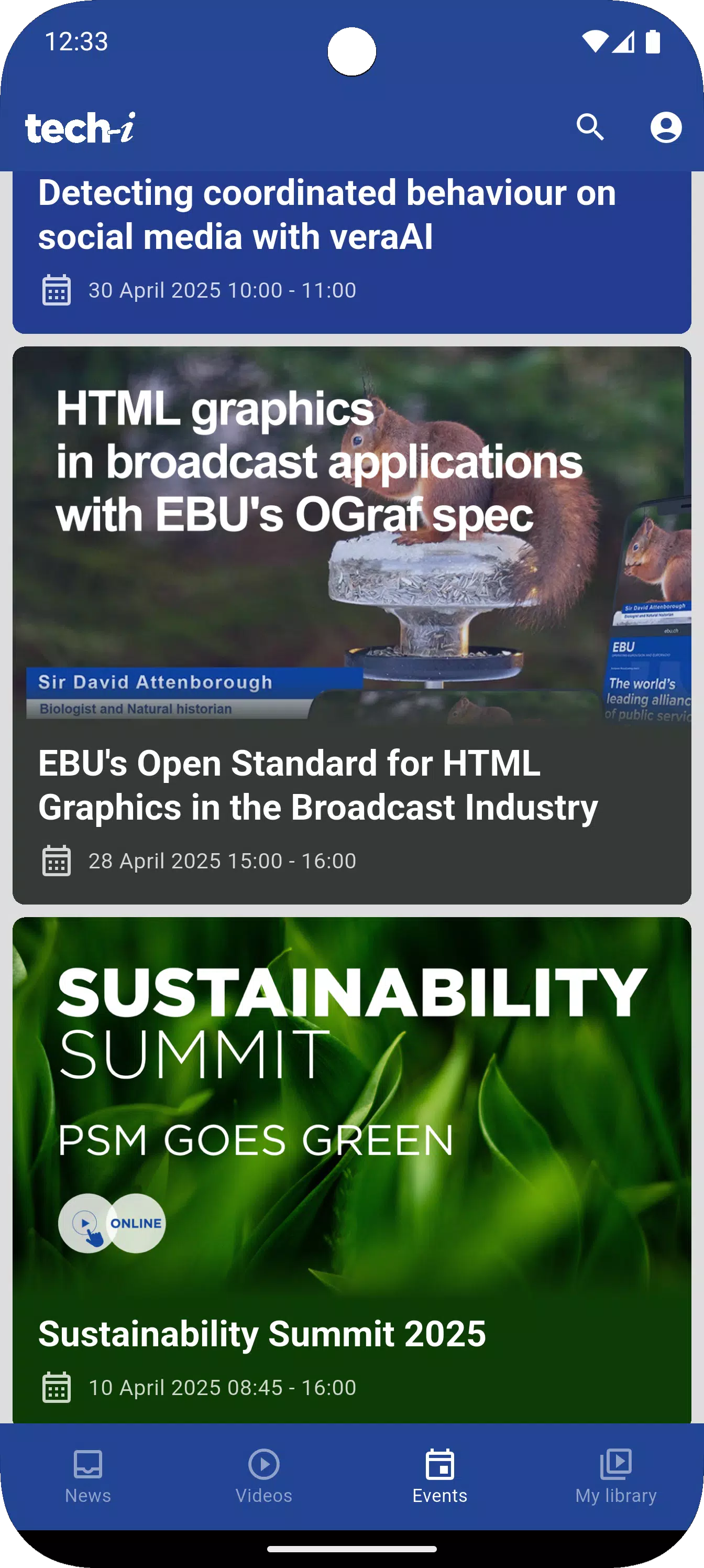Screen dimensions: 704x1568
Task: Open the search icon
Action: (591, 128)
